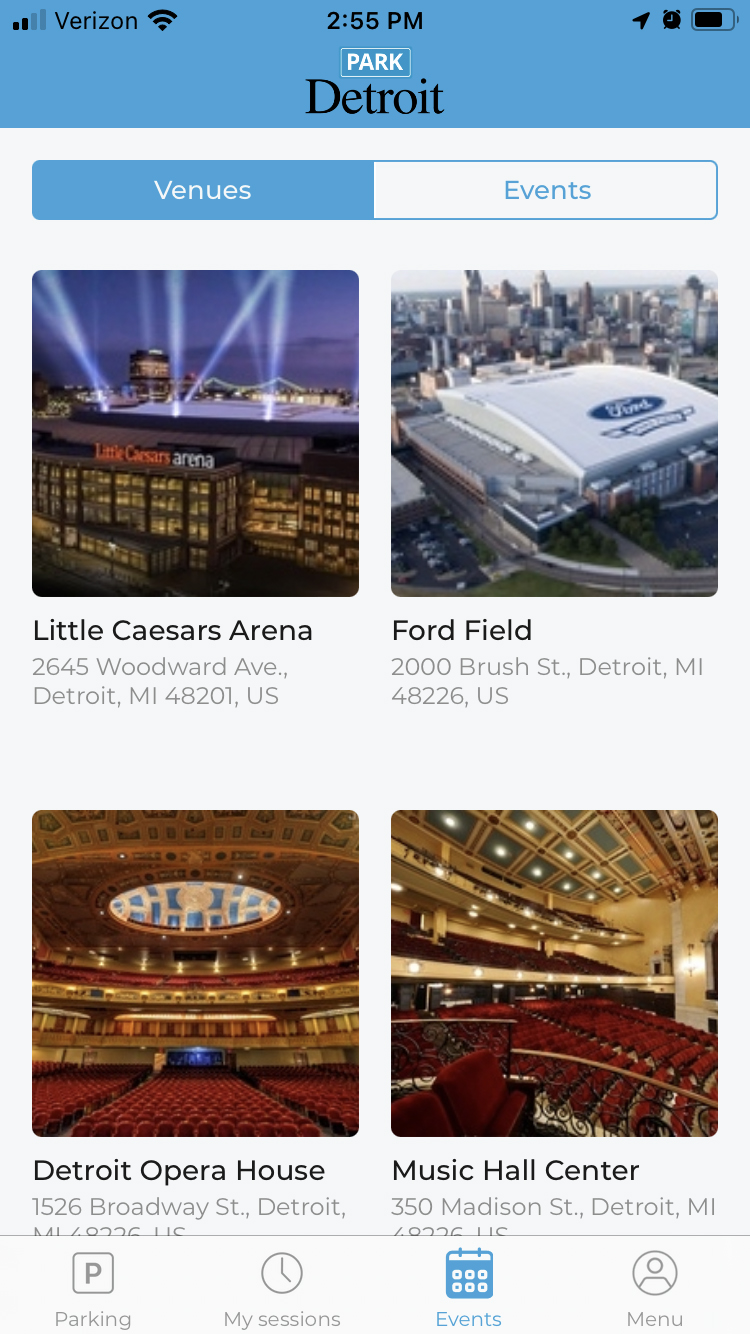This screenshot has height=1334, width=750.
Task: Tap the battery indicator icon
Action: pos(711,18)
